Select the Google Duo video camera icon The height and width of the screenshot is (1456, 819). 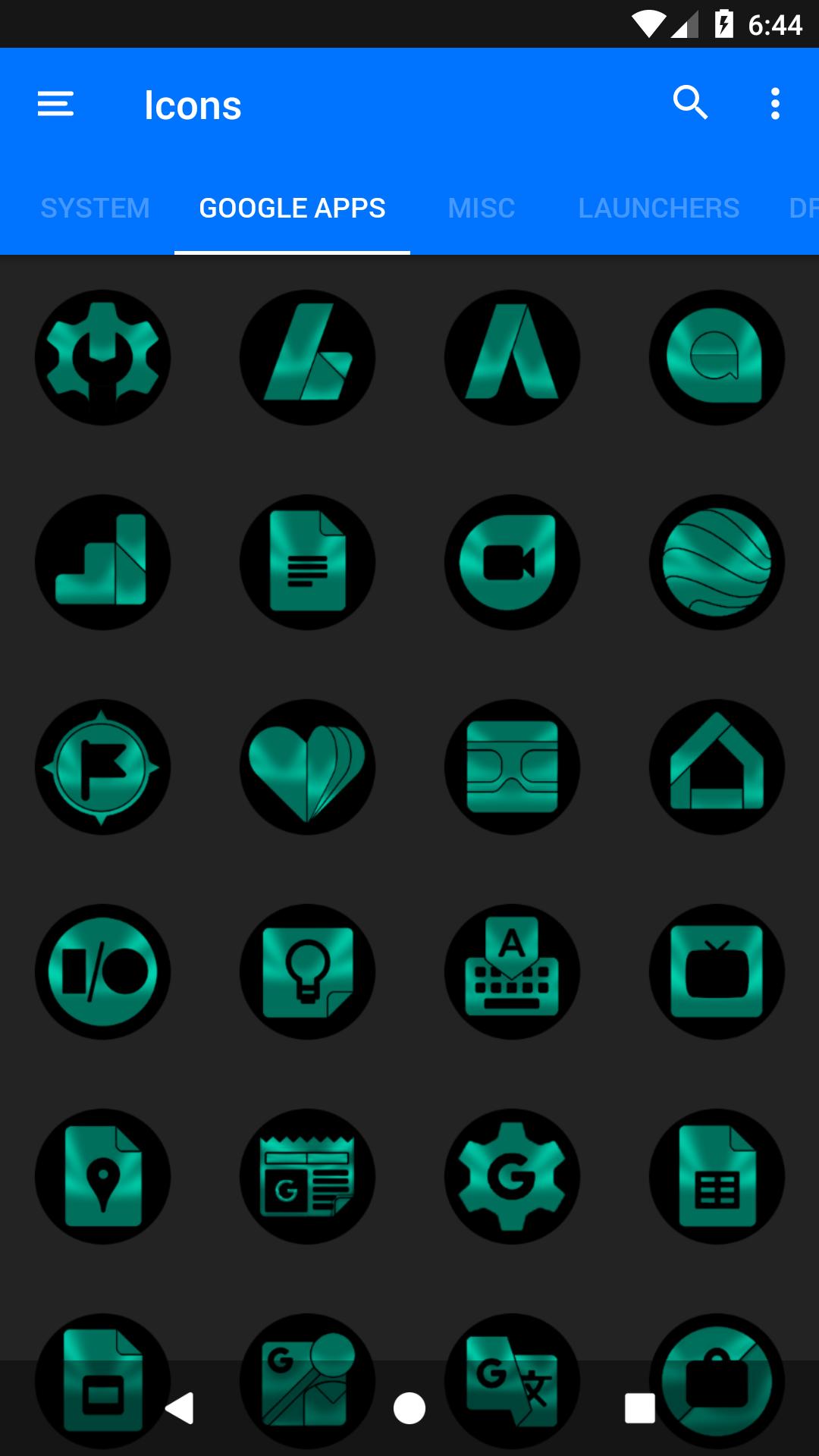(512, 562)
